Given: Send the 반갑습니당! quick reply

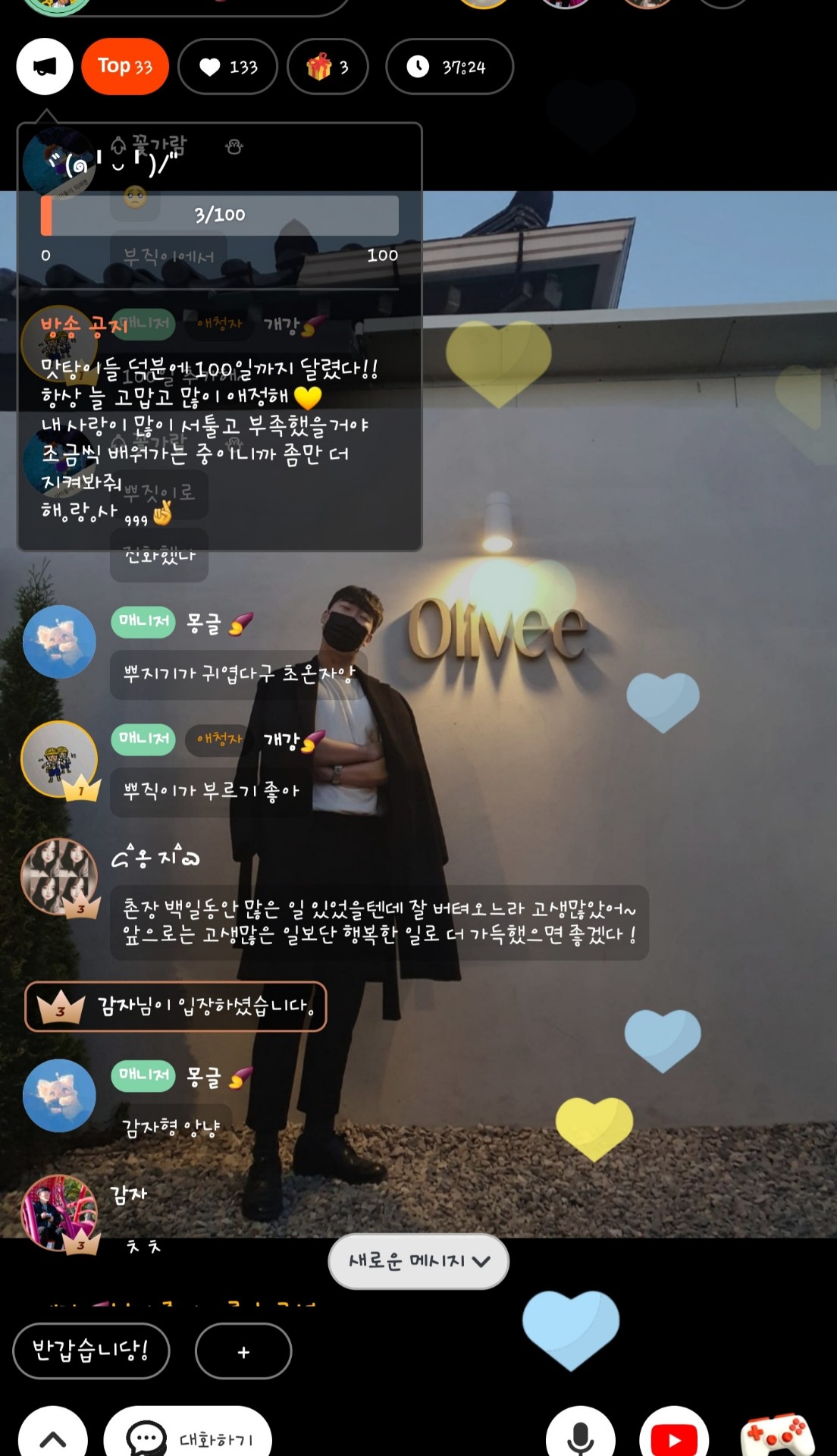Looking at the screenshot, I should pos(91,1351).
